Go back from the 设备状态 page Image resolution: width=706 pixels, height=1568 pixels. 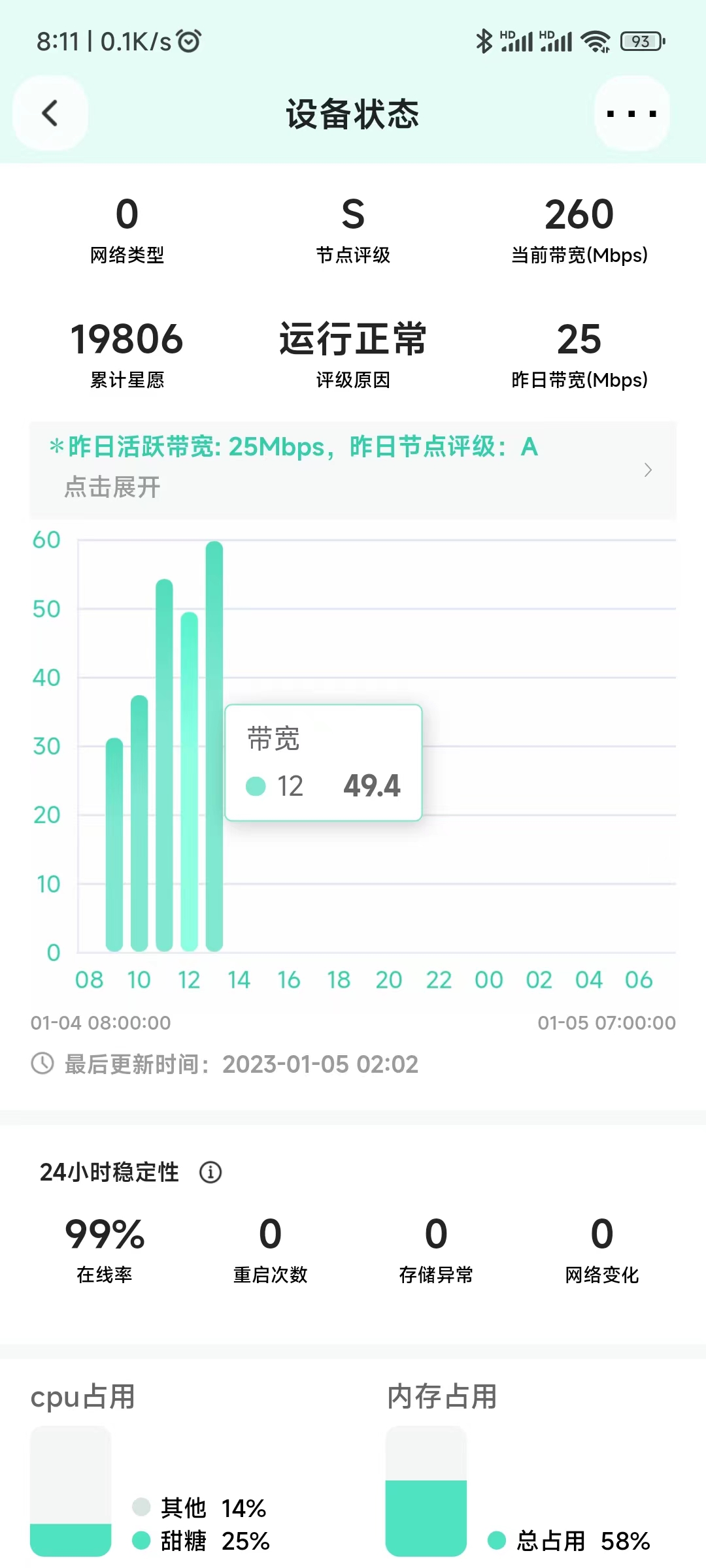(50, 113)
